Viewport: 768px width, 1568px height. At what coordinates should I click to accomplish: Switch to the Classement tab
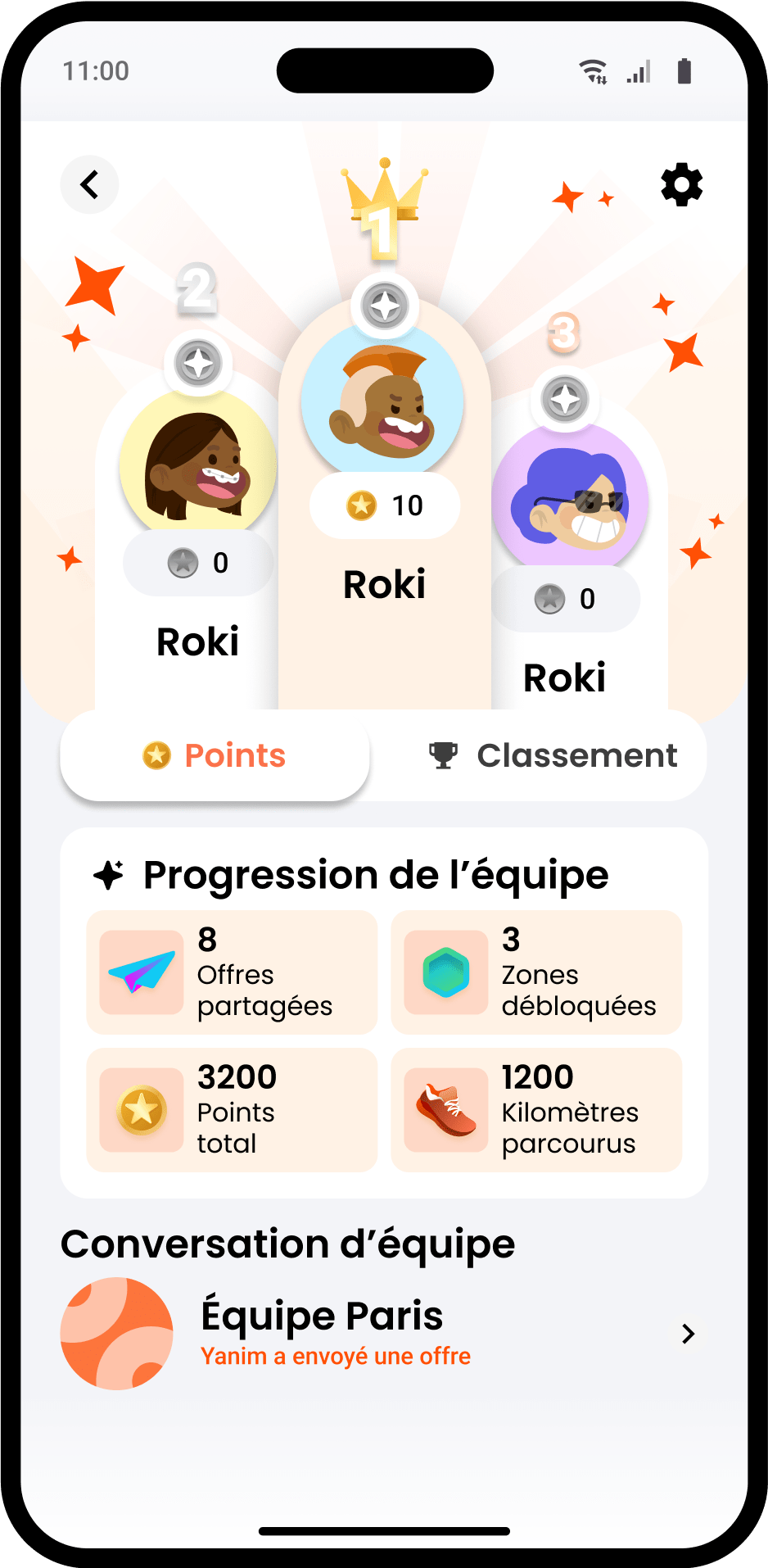pyautogui.click(x=553, y=755)
